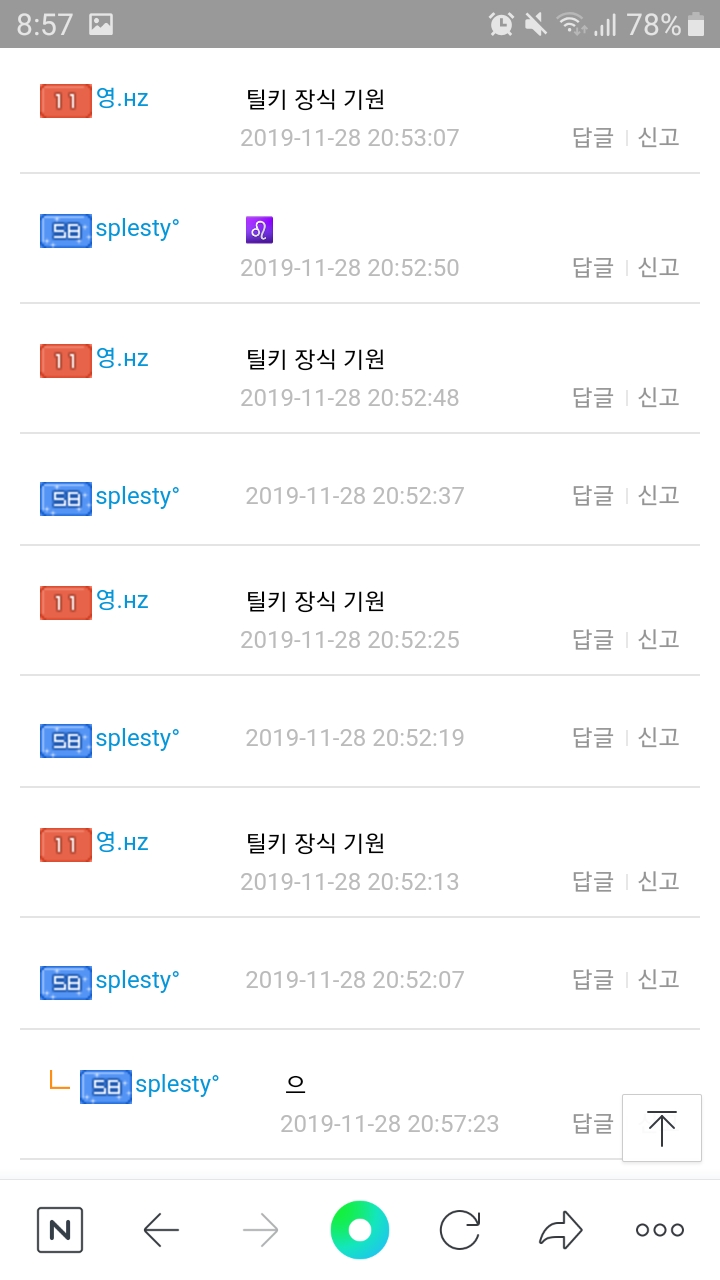Screen dimensions: 720x1280
Task: Jump back to the top of the page
Action: (x=661, y=1128)
